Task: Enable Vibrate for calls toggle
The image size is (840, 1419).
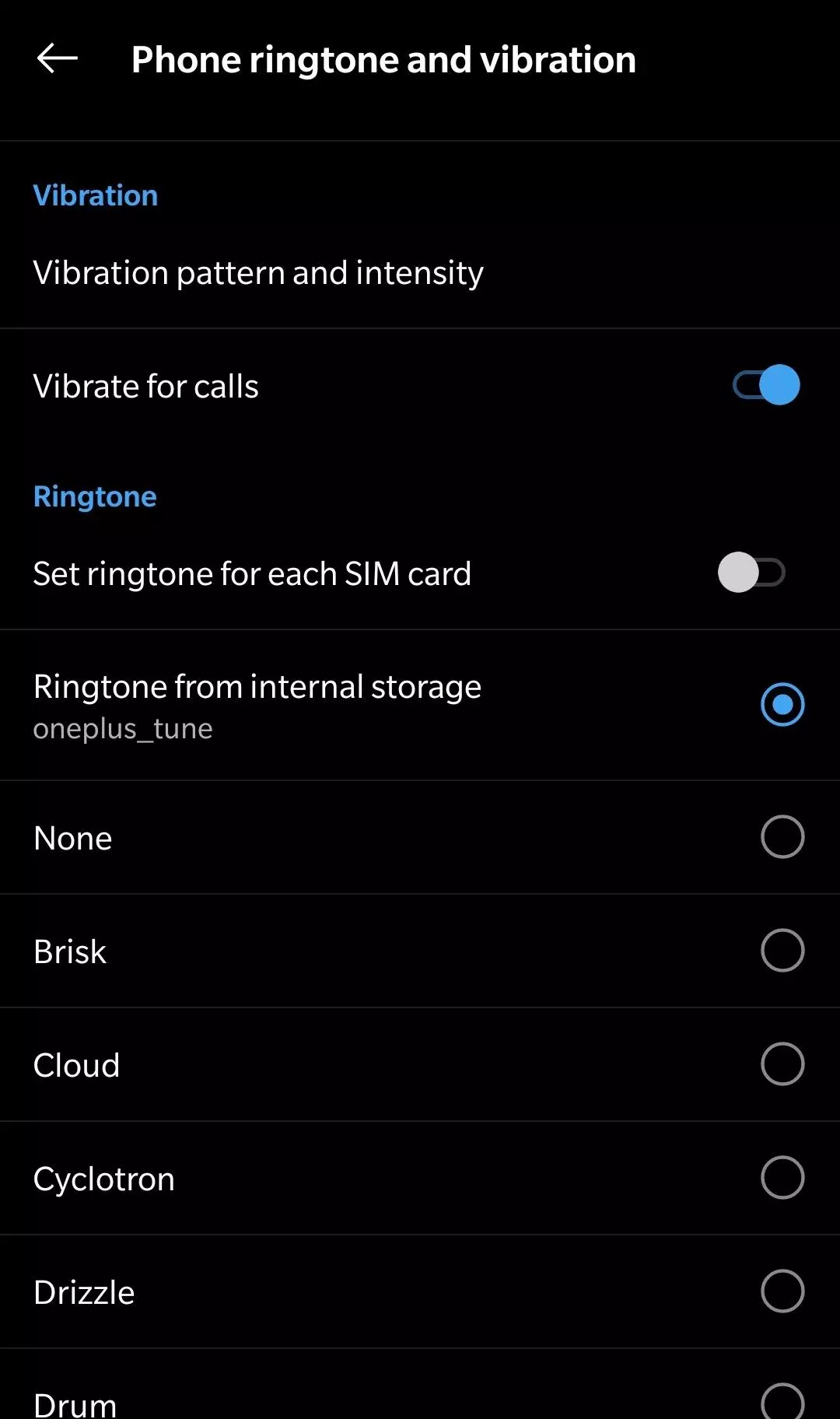Action: tap(765, 384)
